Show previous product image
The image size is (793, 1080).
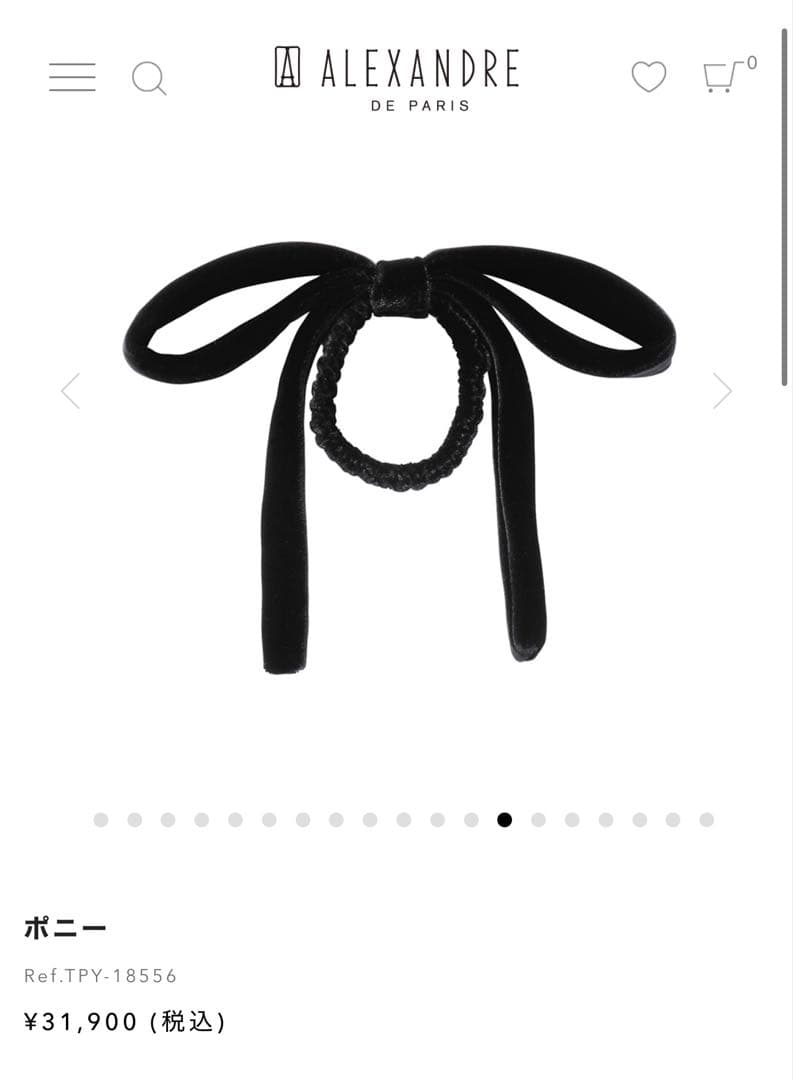point(70,391)
